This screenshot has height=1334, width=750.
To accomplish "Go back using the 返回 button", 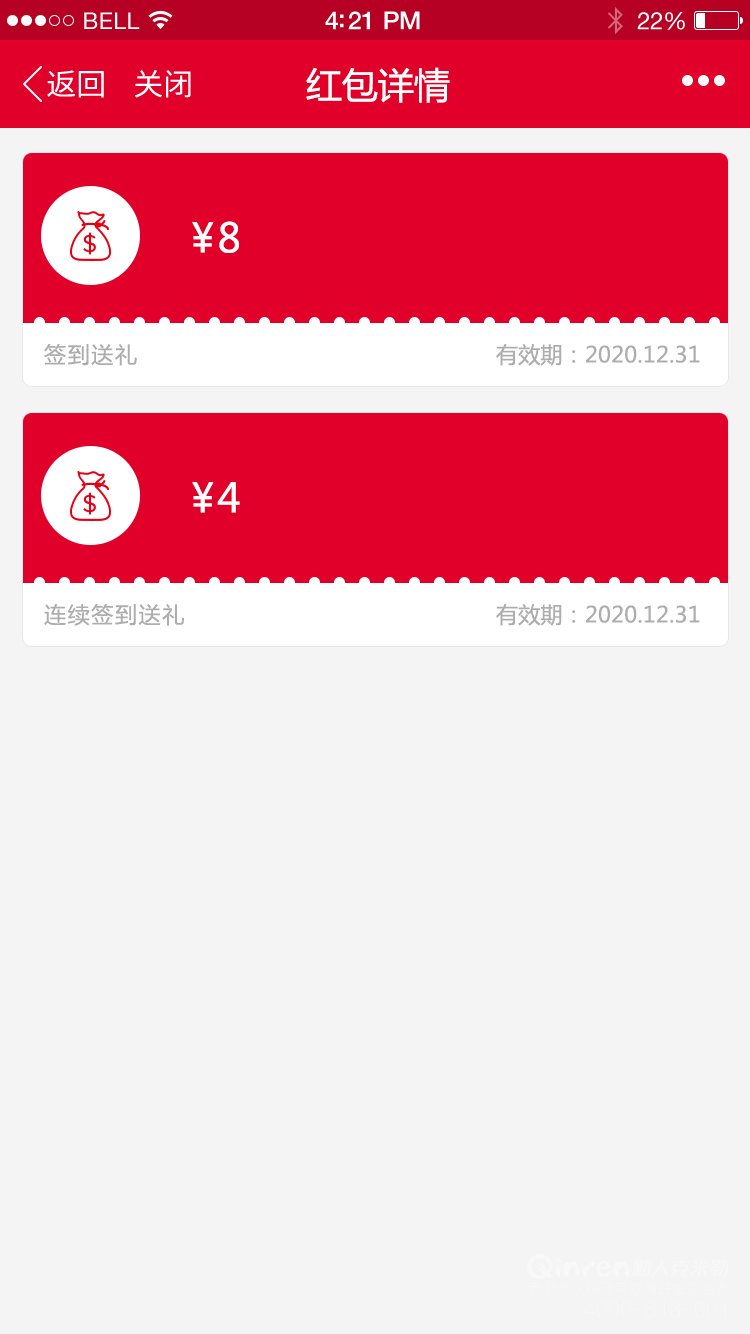I will click(x=64, y=85).
